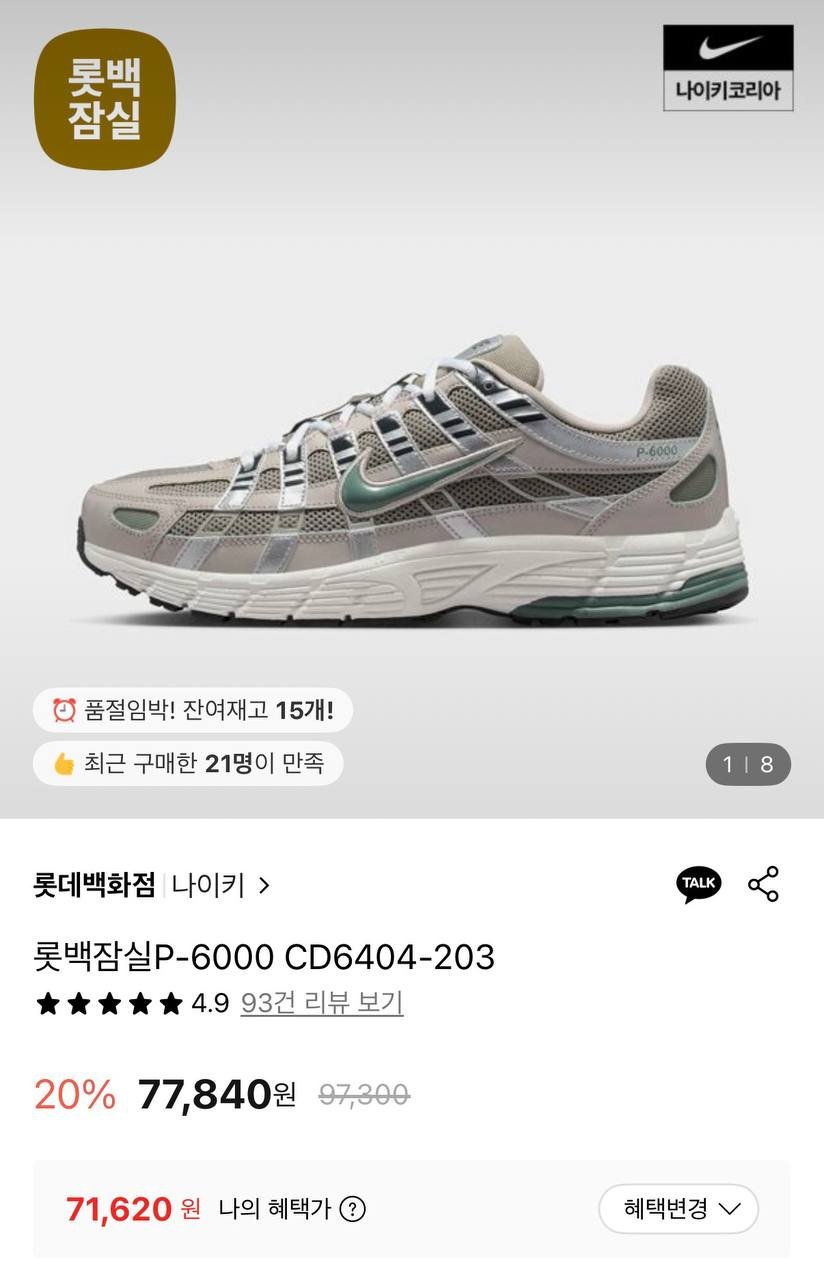Viewport: 824px width, 1280px height.
Task: Open the Lotte Department Store Nike brand page
Action: (x=218, y=885)
